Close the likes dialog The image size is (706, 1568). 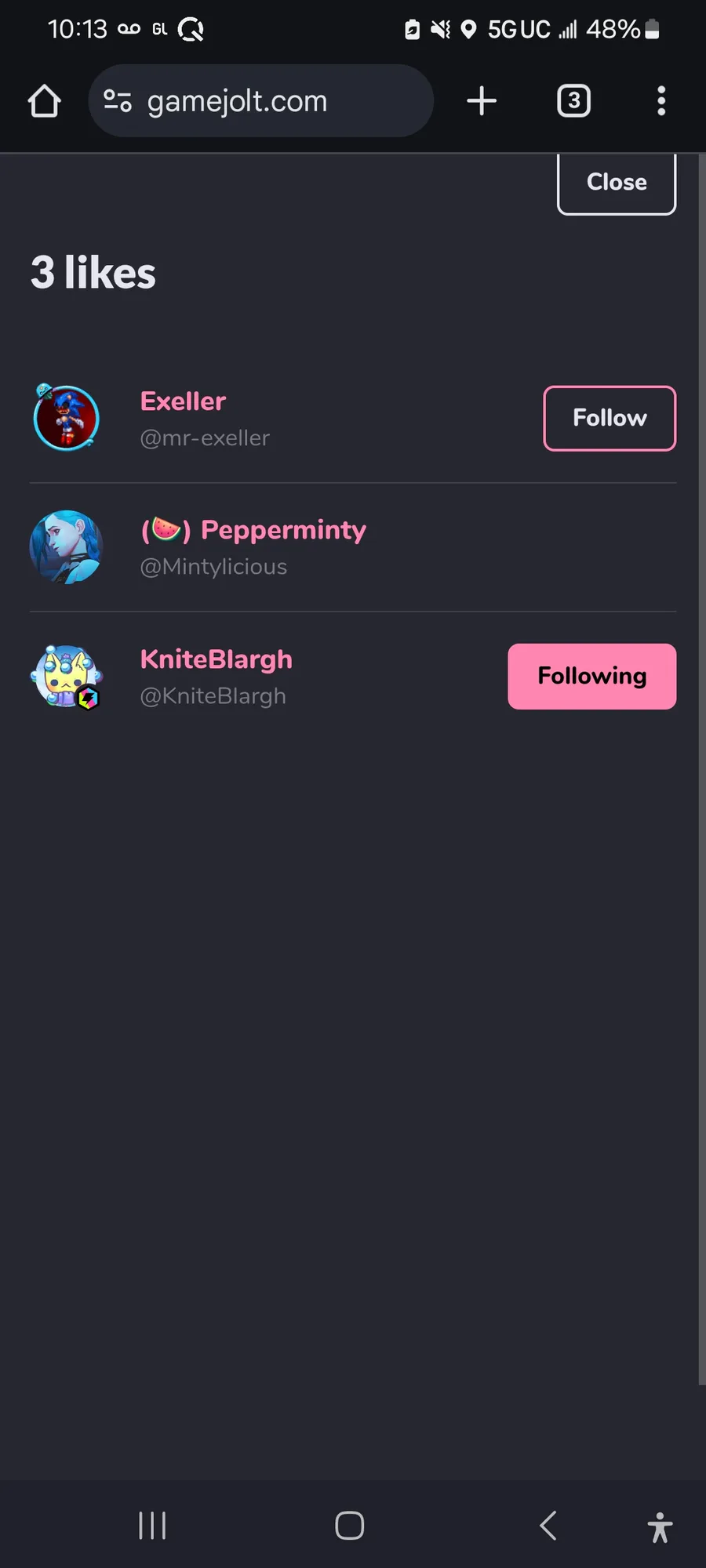(x=617, y=183)
